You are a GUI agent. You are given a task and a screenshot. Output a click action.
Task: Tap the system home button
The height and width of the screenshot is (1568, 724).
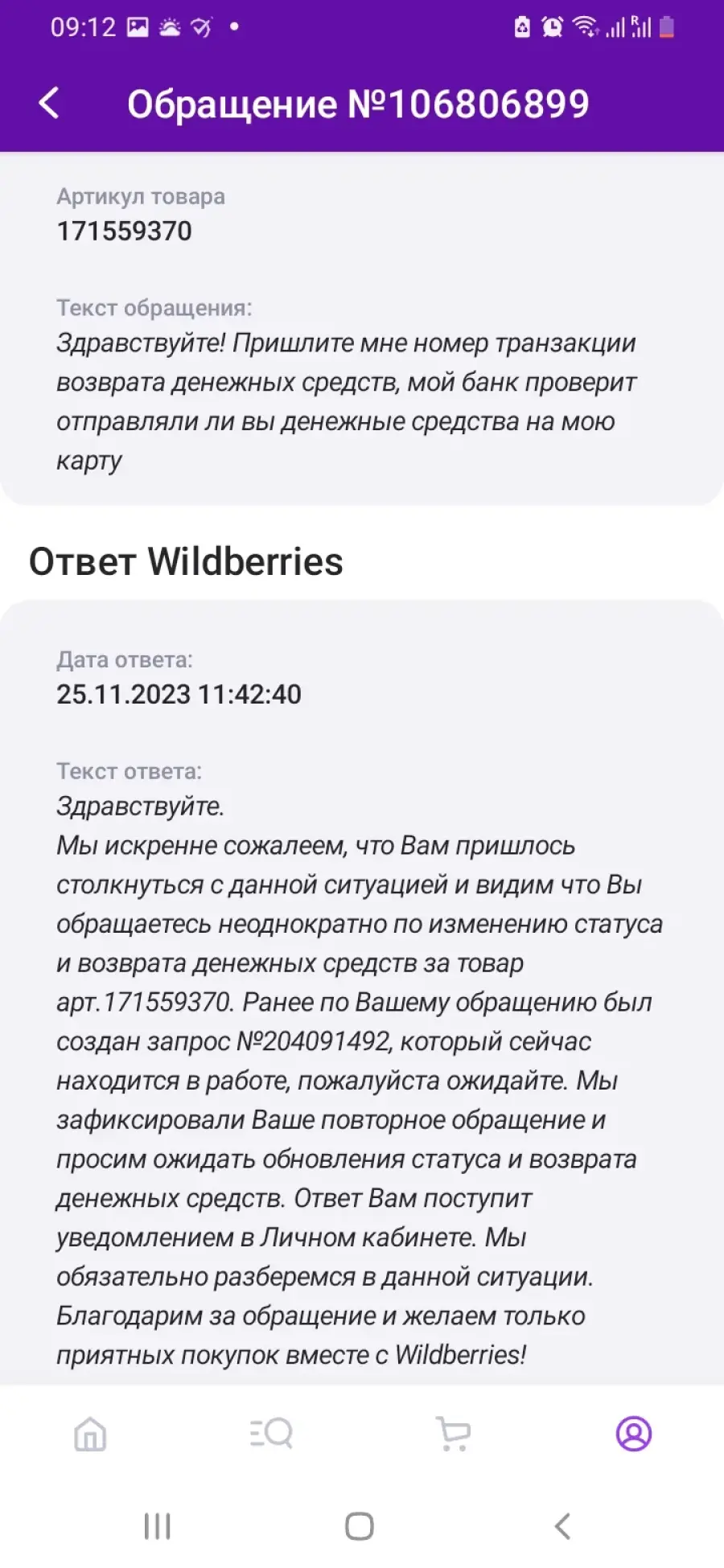[360, 1525]
